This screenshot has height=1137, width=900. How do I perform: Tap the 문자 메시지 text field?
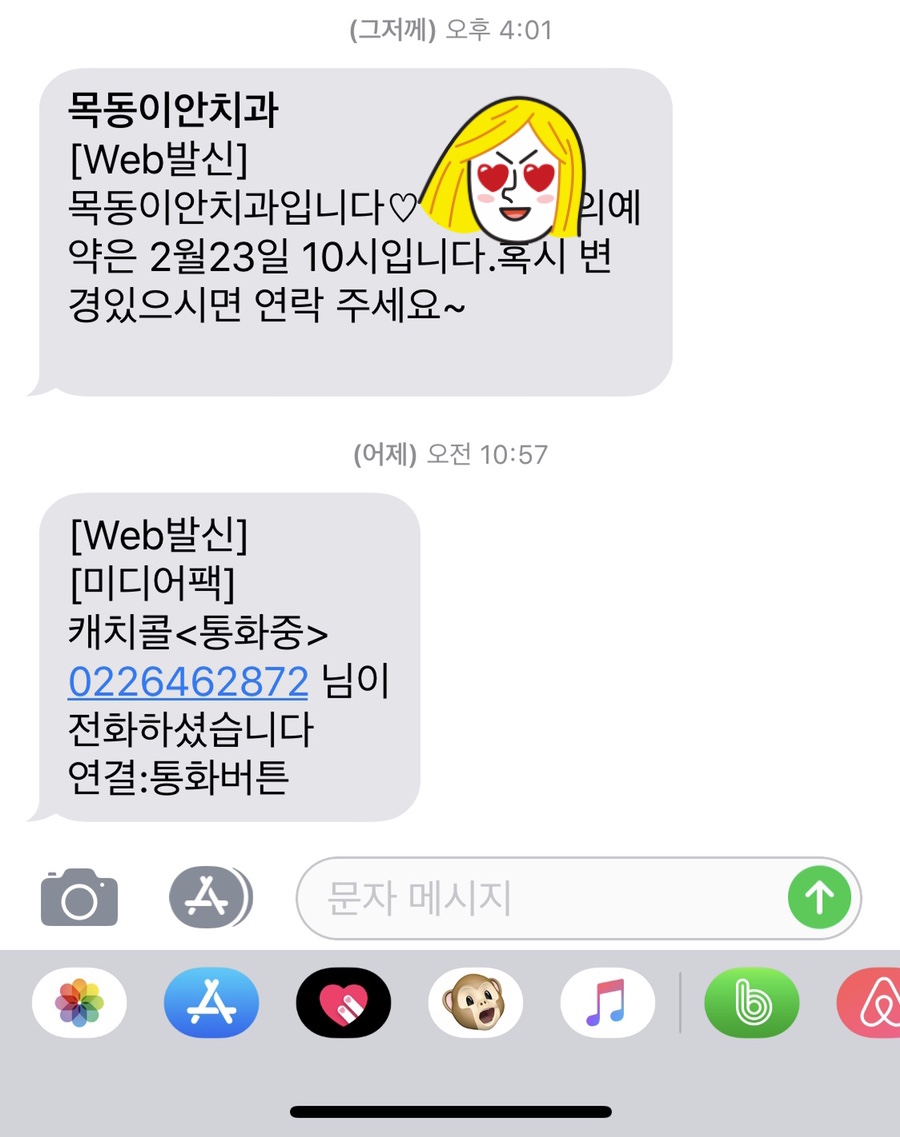tap(540, 898)
